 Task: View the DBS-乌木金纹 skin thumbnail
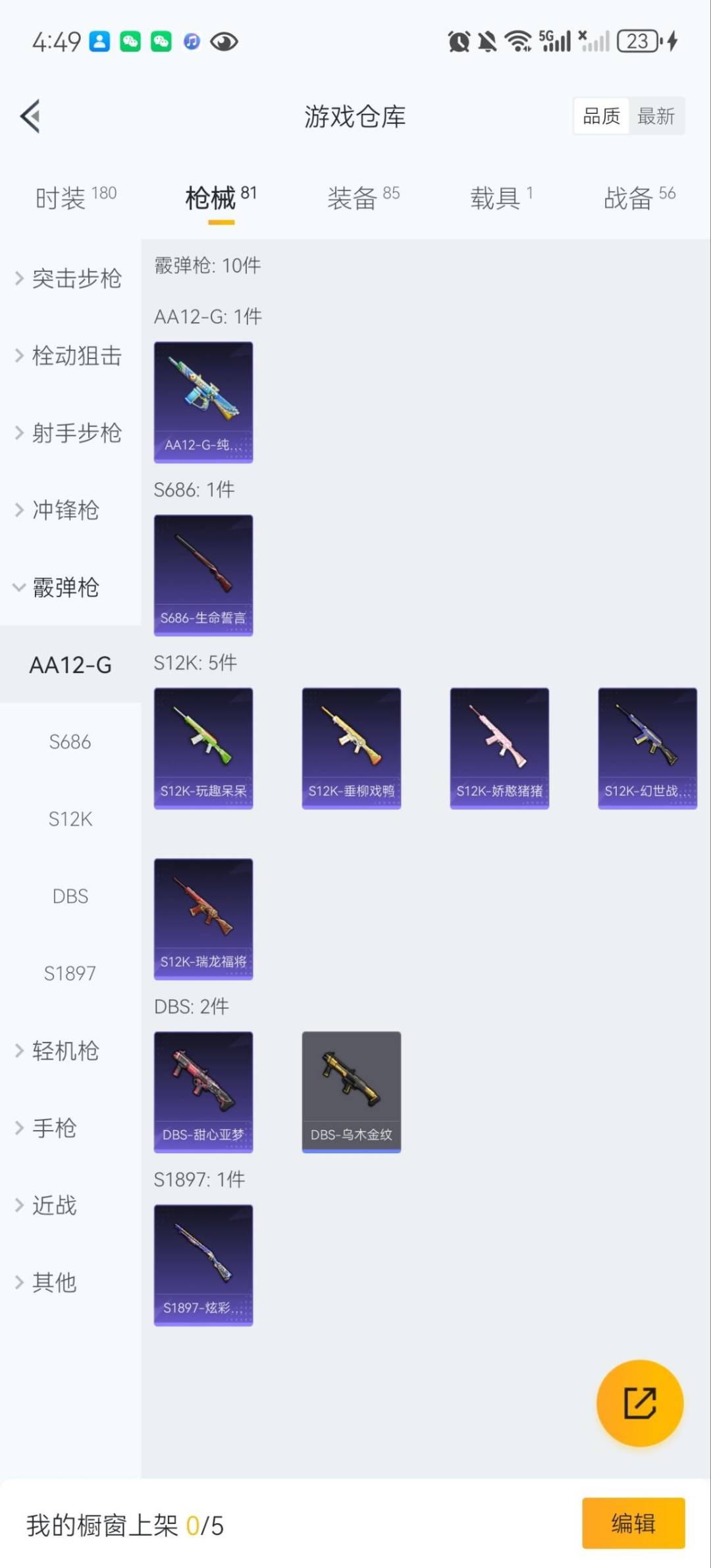click(x=351, y=1091)
